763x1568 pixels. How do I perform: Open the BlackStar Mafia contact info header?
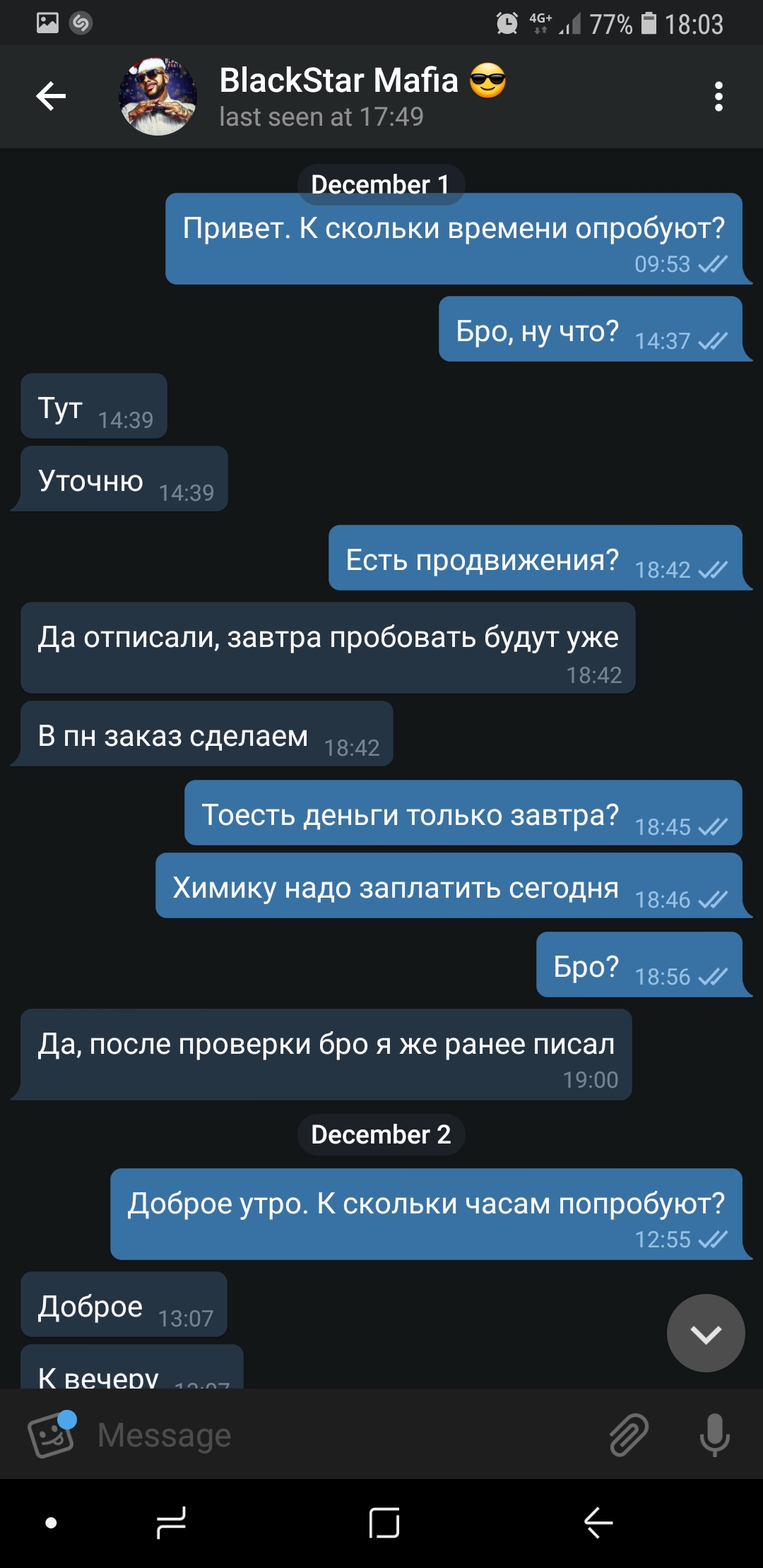pos(362,96)
